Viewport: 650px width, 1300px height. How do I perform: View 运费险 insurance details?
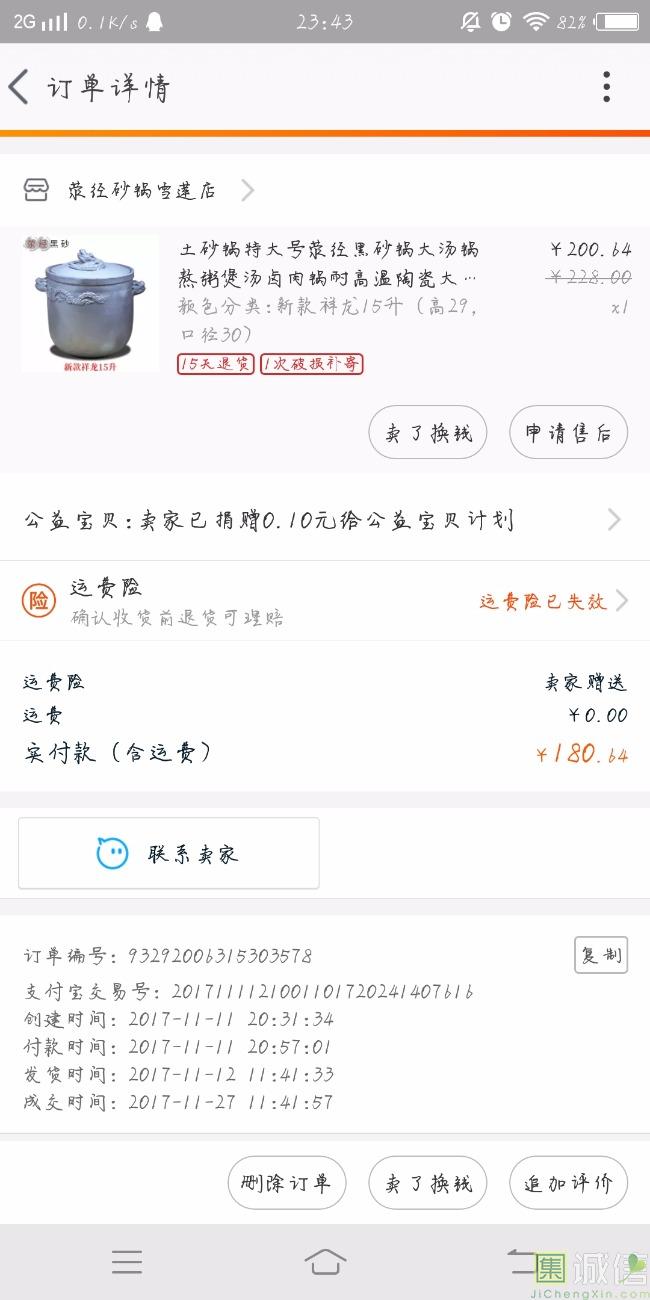click(x=324, y=601)
